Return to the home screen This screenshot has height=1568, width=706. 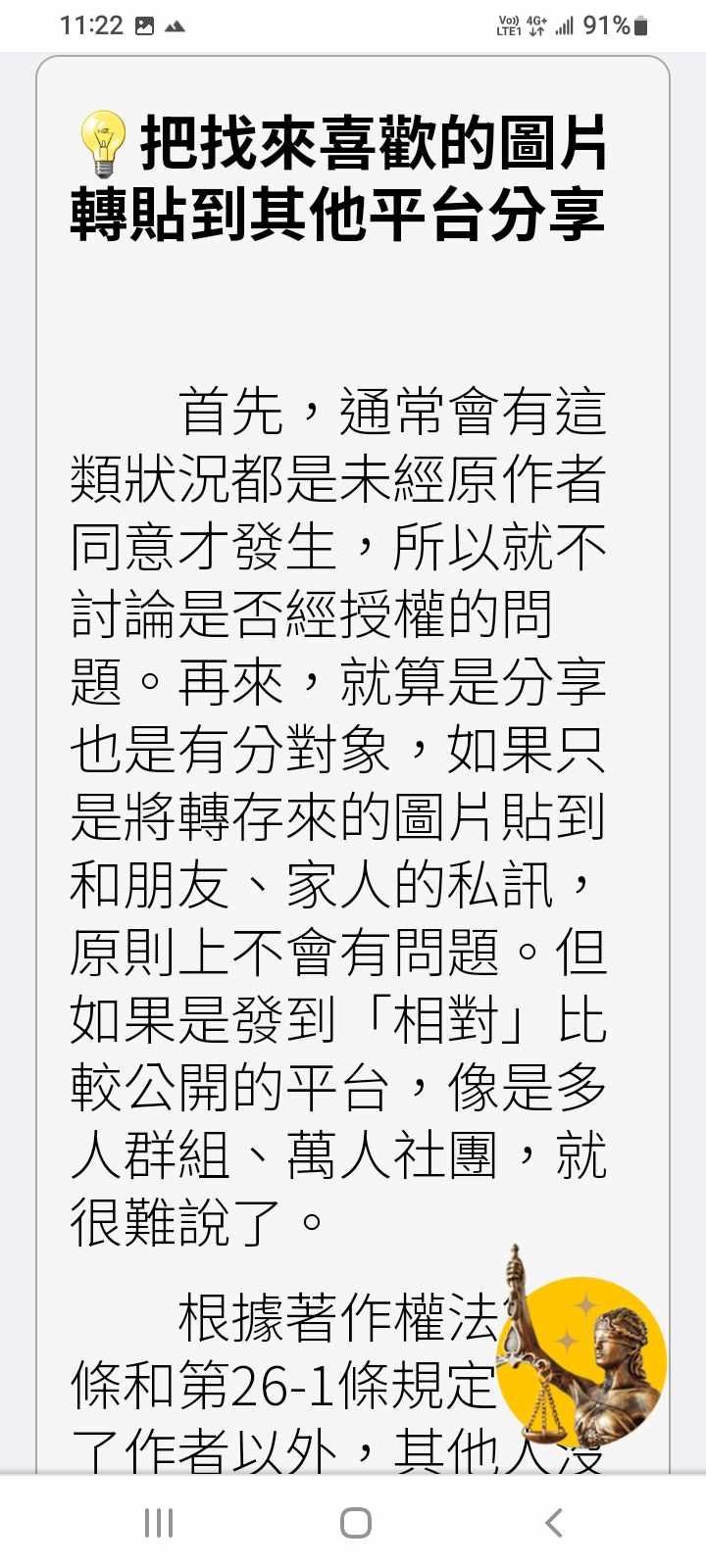[355, 1523]
